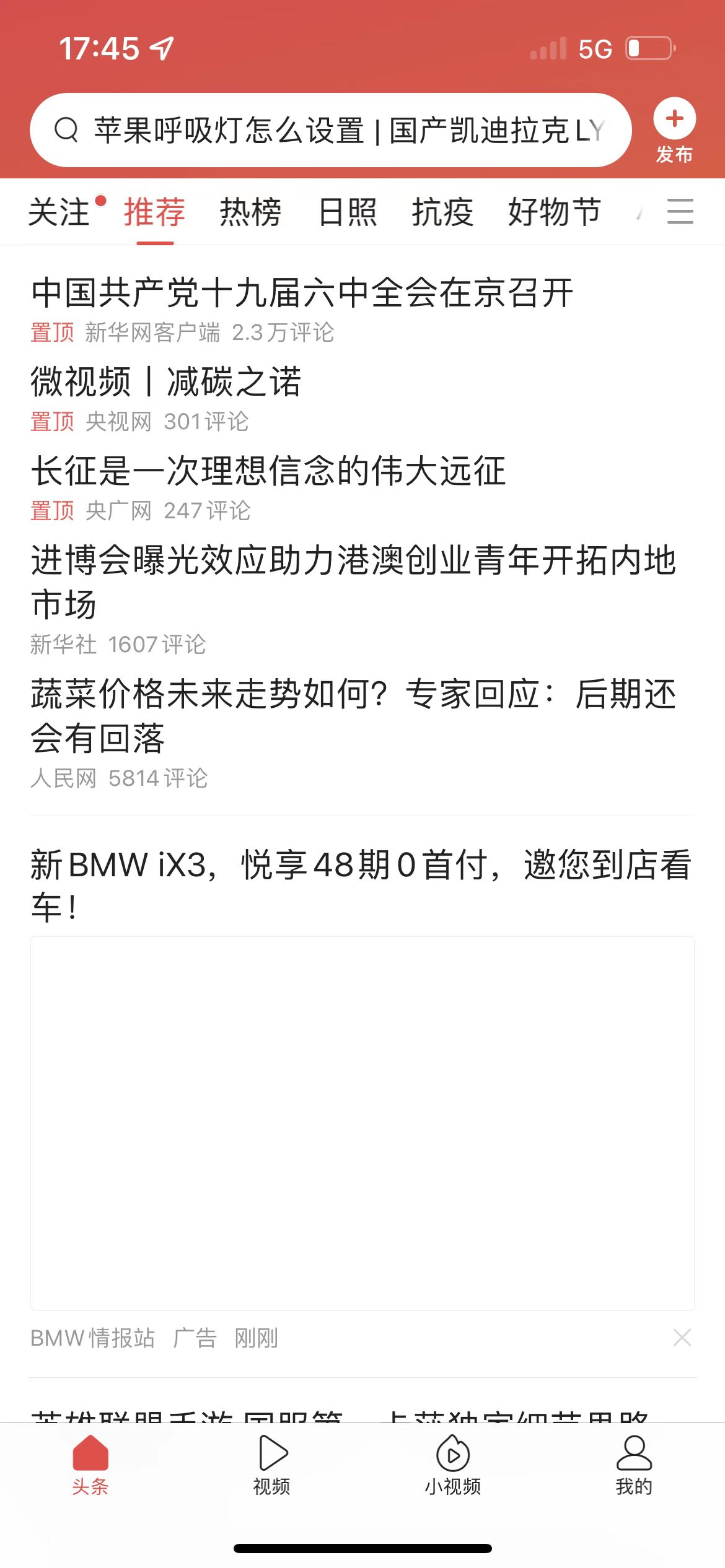Read 长征是一次理想信念的伟大远征

coord(268,471)
